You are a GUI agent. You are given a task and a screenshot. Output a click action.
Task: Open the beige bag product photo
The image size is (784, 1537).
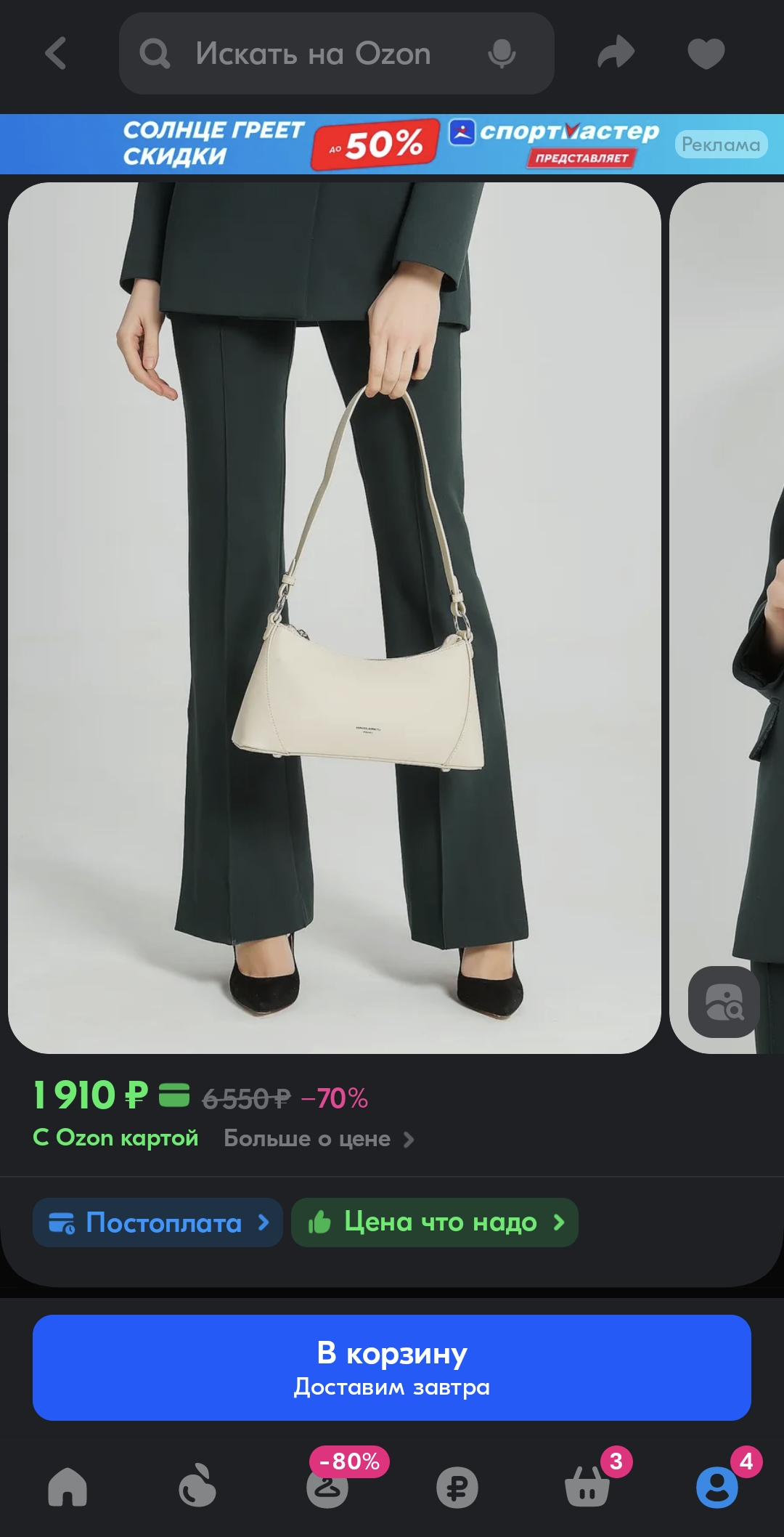tap(334, 617)
